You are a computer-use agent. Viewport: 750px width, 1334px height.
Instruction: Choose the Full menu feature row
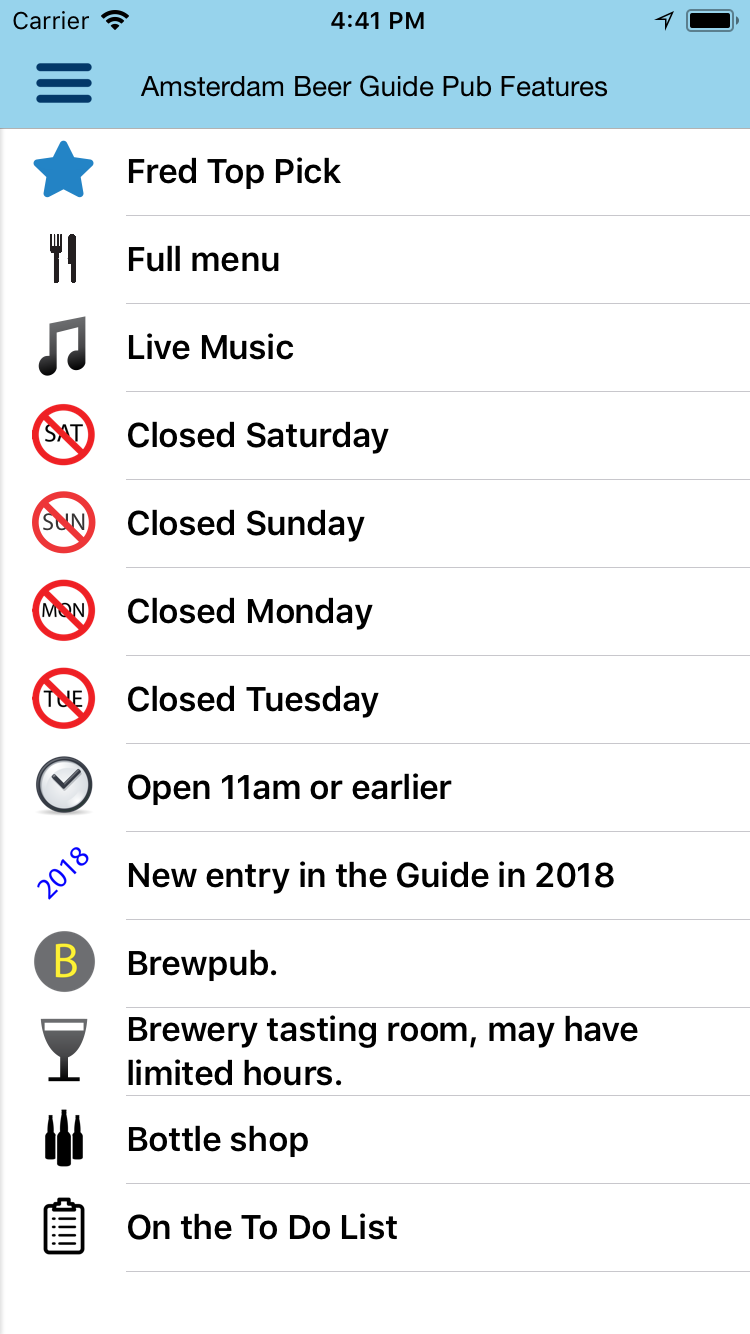coord(375,260)
